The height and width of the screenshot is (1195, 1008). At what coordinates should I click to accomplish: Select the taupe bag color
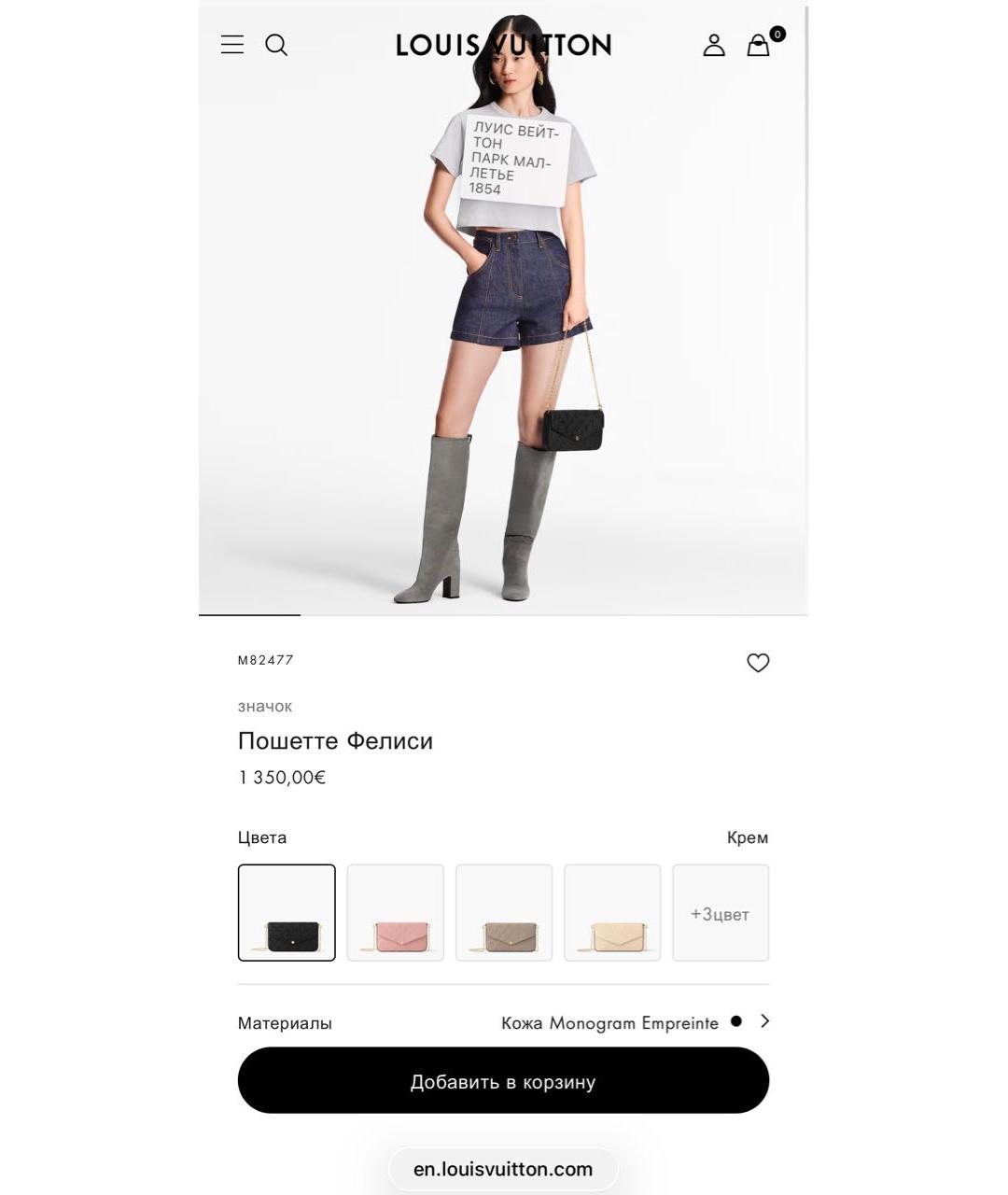coord(504,912)
